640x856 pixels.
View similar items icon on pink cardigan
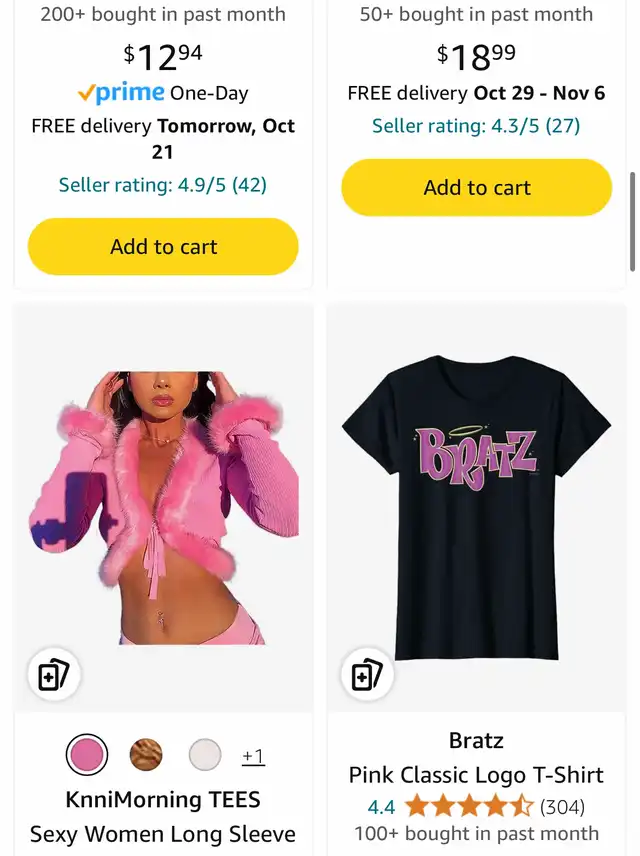pos(53,677)
